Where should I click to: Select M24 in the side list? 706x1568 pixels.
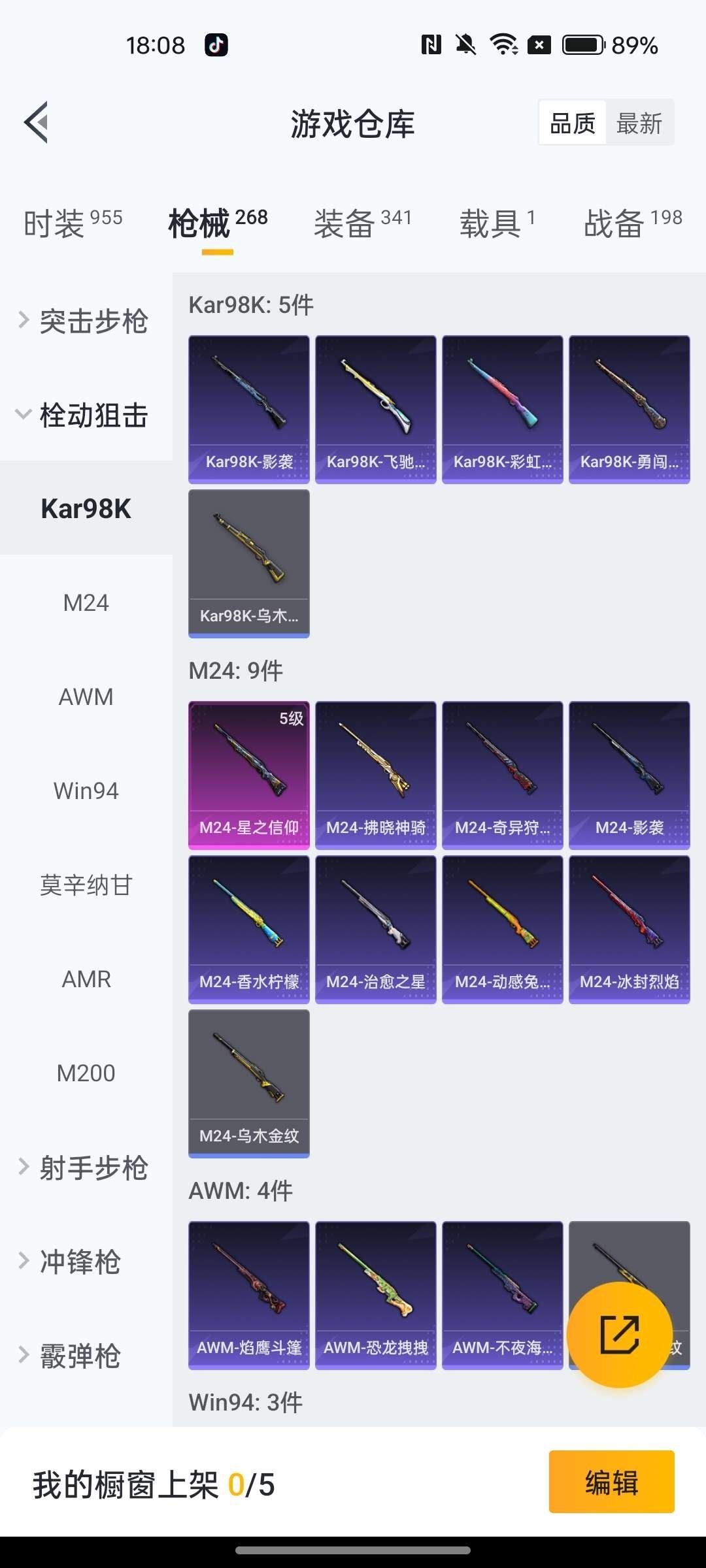[x=86, y=602]
